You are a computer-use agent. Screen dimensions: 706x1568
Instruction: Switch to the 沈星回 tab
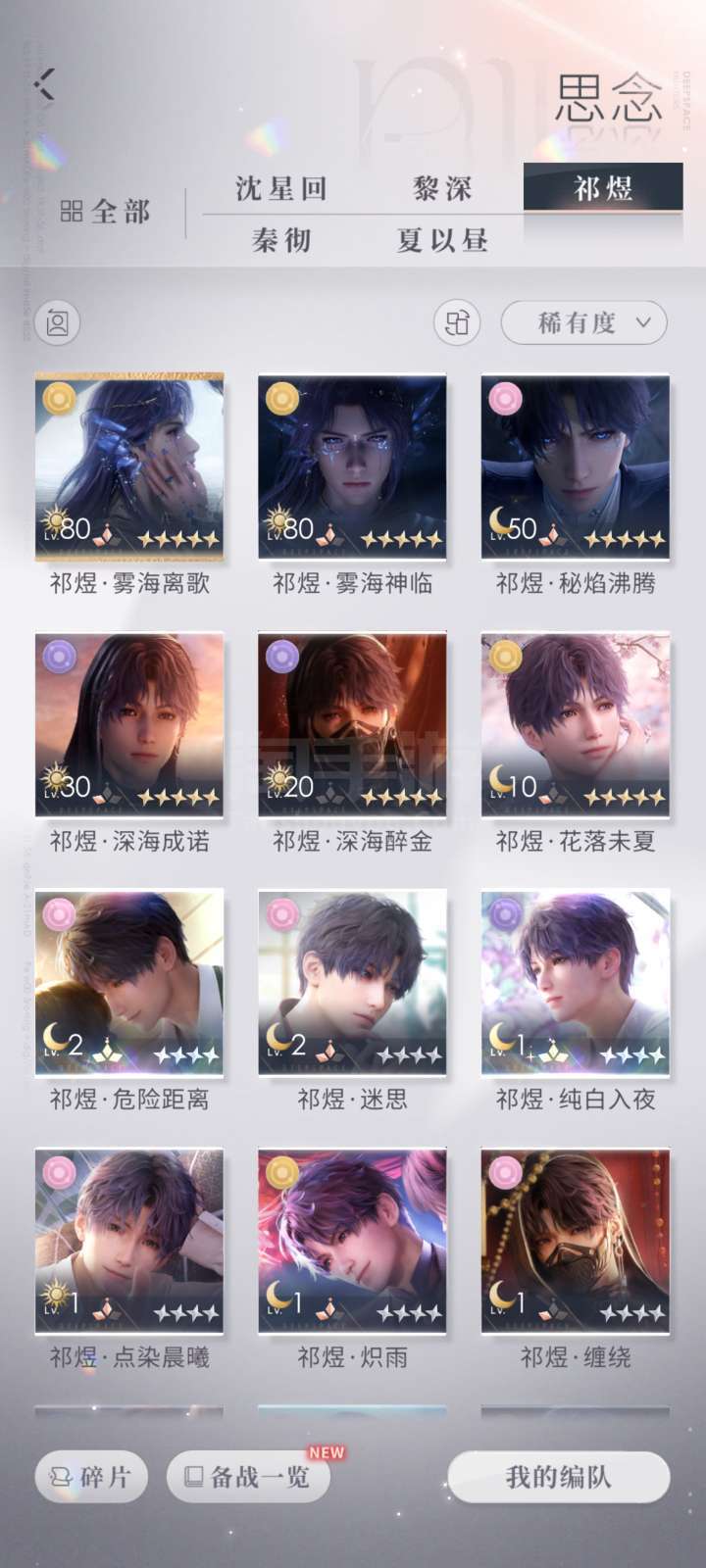(280, 188)
